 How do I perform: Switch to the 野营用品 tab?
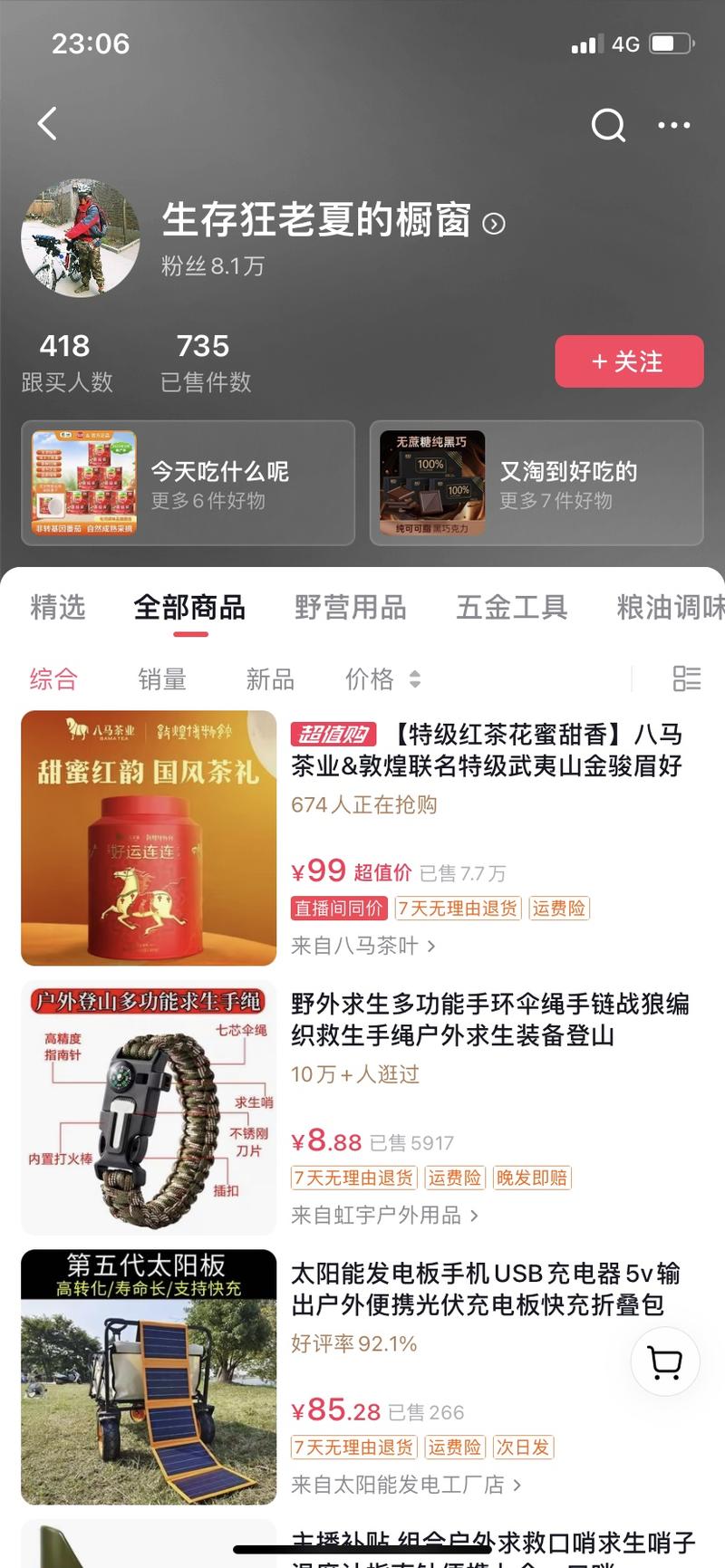[x=350, y=608]
